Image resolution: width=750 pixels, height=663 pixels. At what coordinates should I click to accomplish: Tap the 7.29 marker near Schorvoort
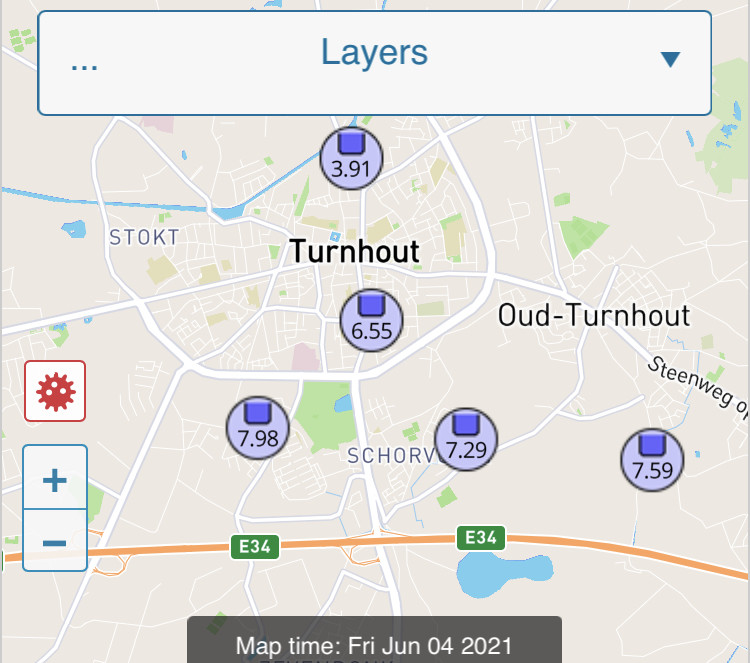466,439
